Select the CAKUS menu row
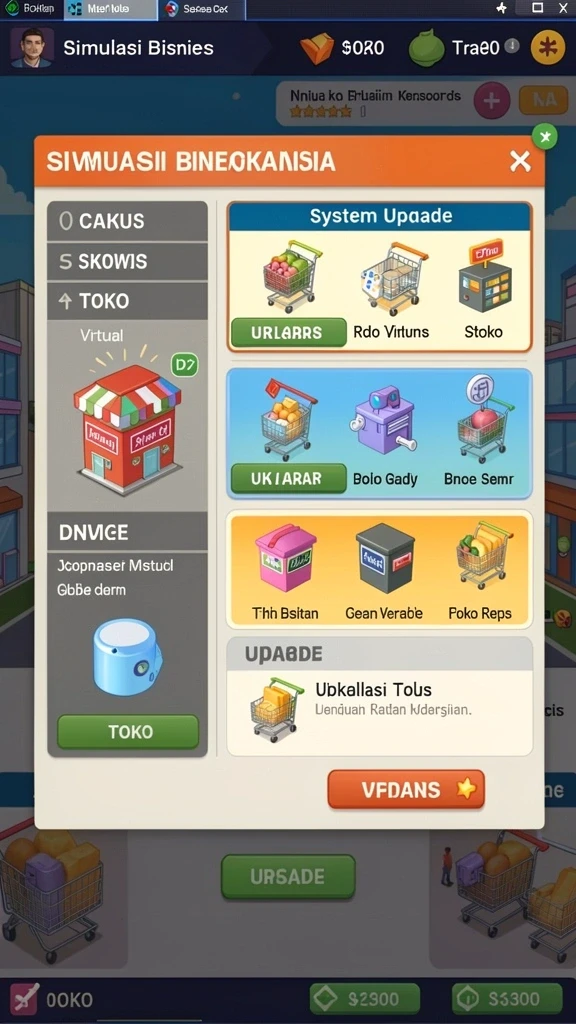The width and height of the screenshot is (576, 1024). pos(127,221)
